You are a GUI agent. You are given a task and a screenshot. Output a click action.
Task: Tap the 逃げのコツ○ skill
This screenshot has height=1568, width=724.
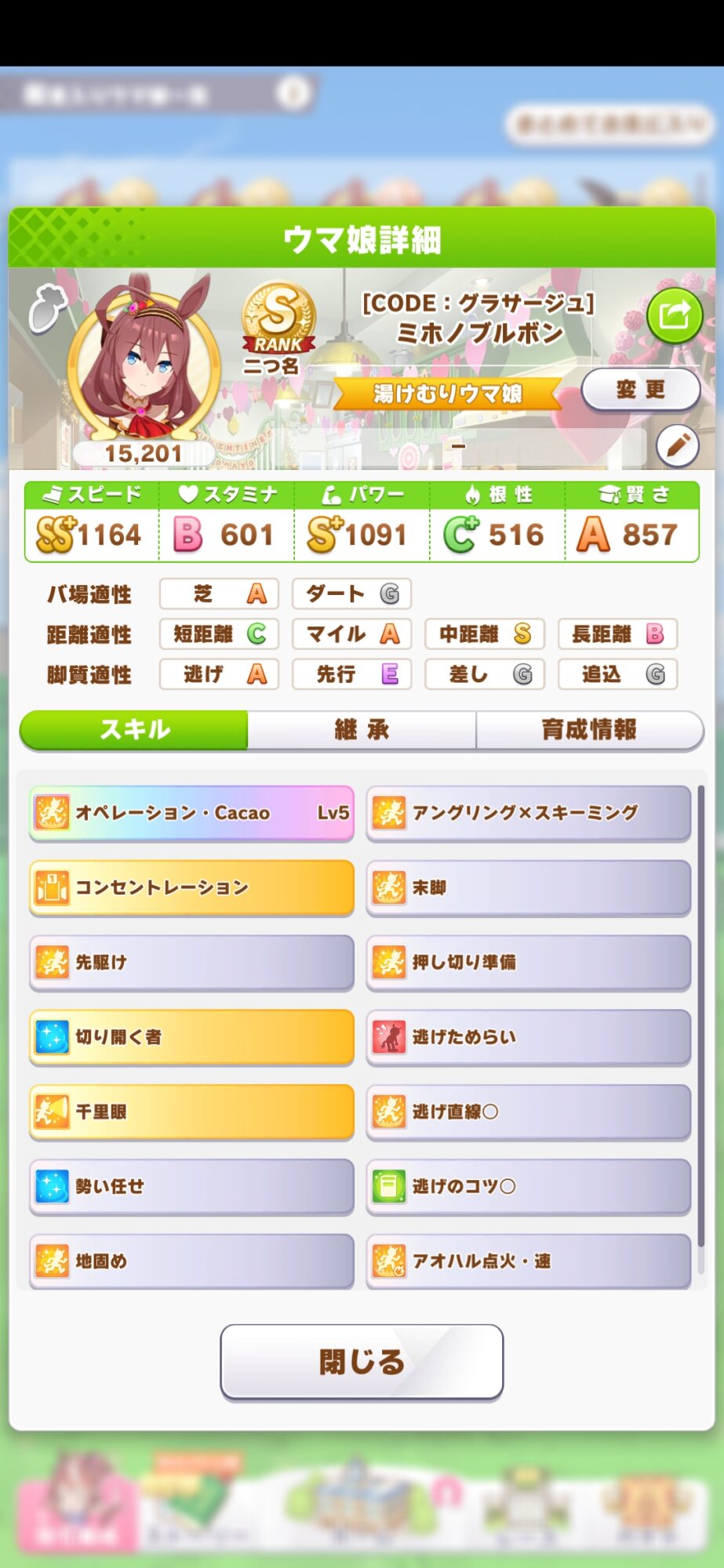click(x=528, y=1186)
